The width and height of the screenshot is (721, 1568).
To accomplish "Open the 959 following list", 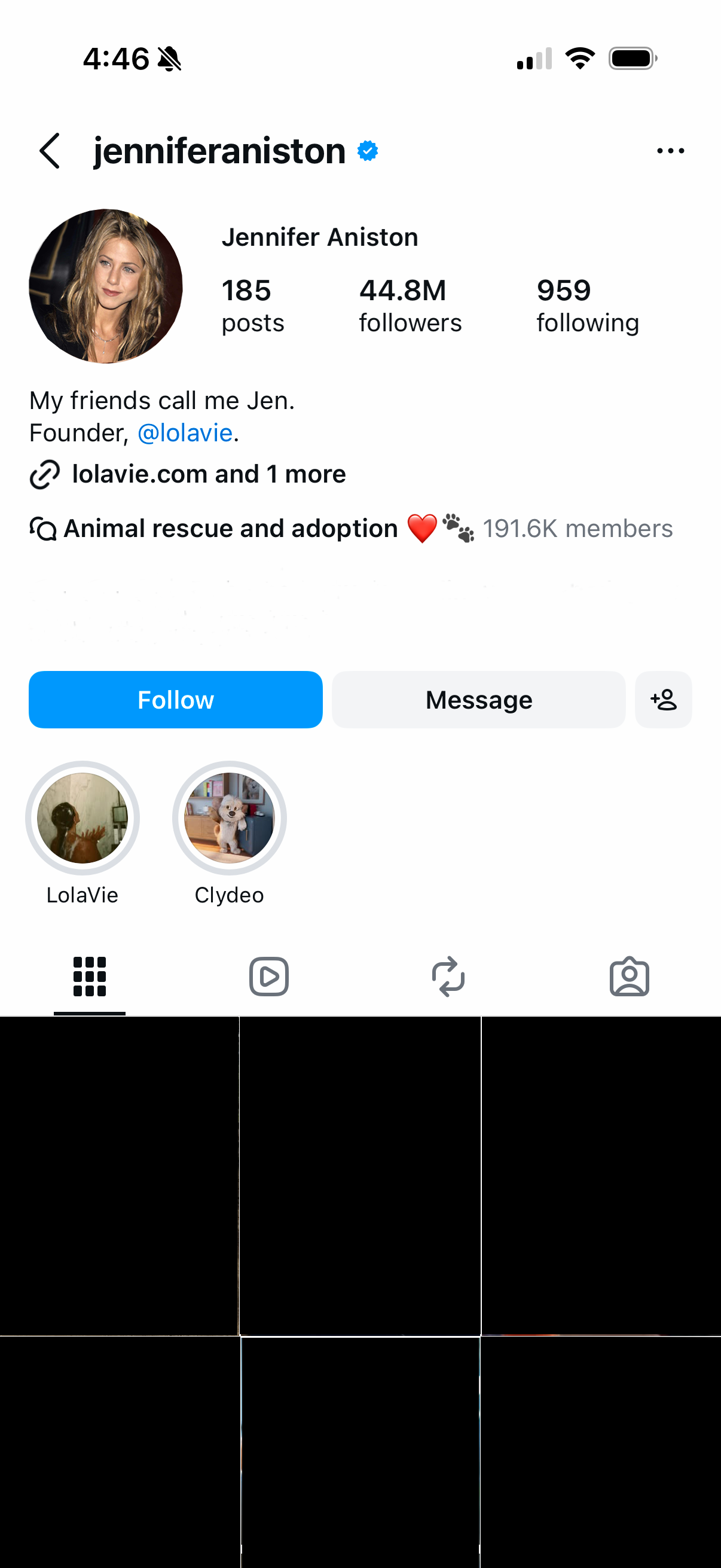I will (x=588, y=306).
